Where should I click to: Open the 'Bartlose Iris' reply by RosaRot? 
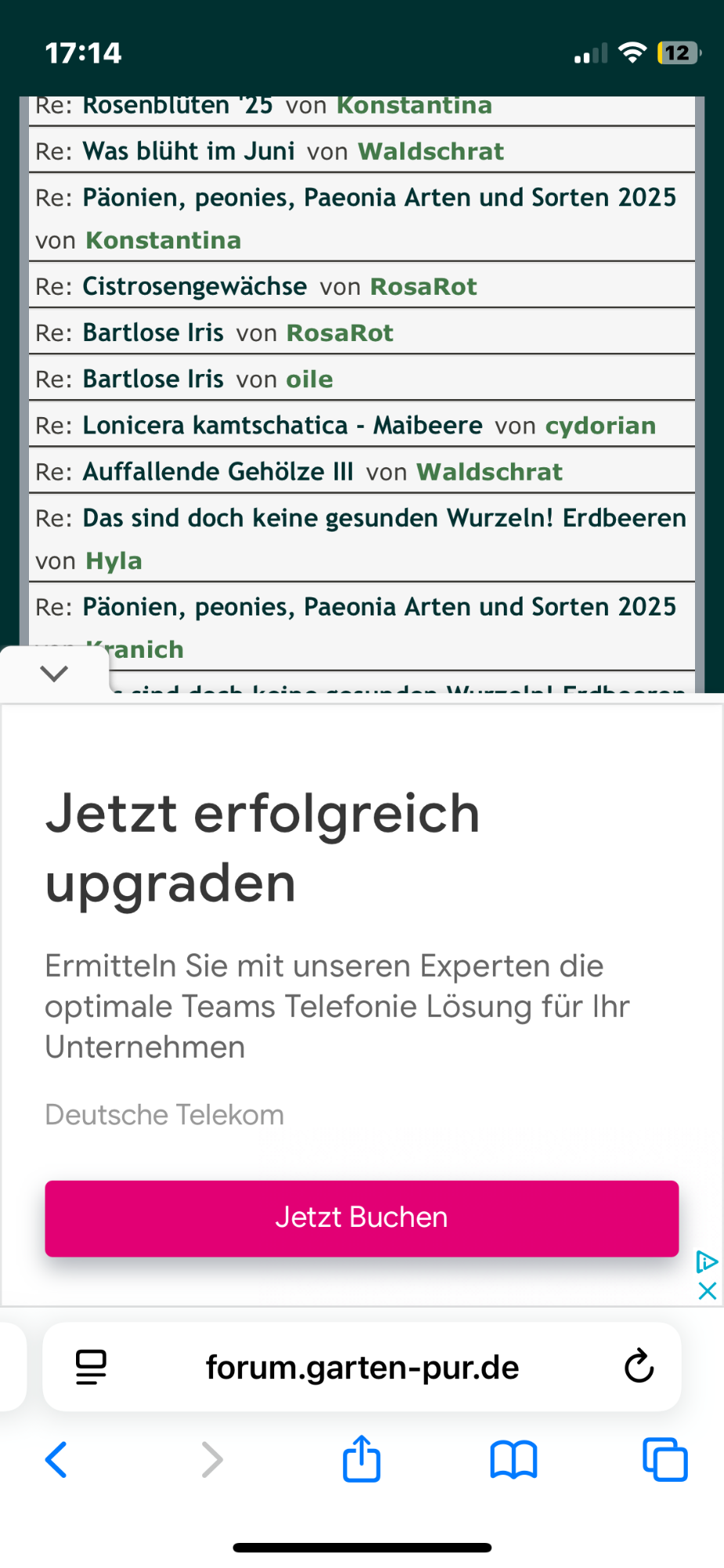(x=153, y=332)
